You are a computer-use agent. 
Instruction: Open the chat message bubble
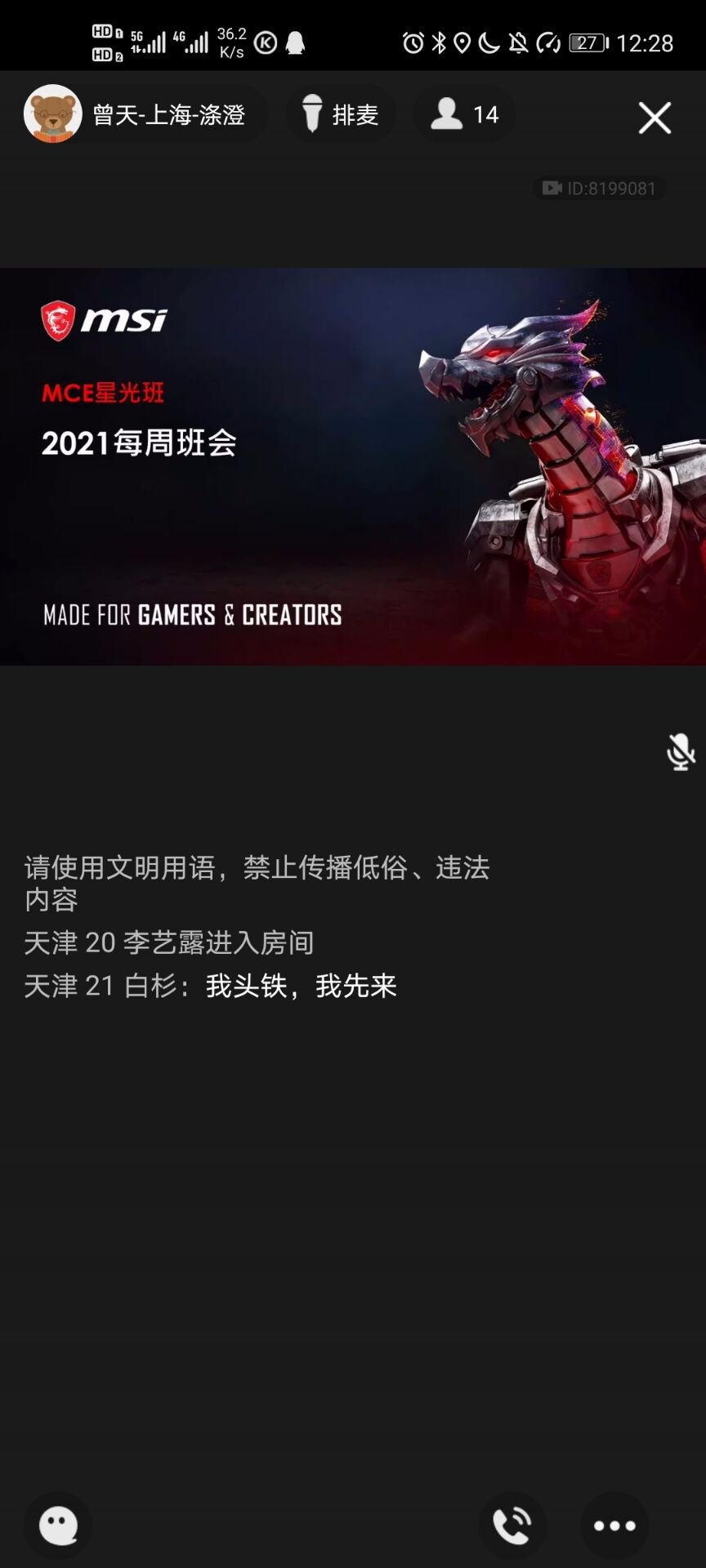[59, 1525]
